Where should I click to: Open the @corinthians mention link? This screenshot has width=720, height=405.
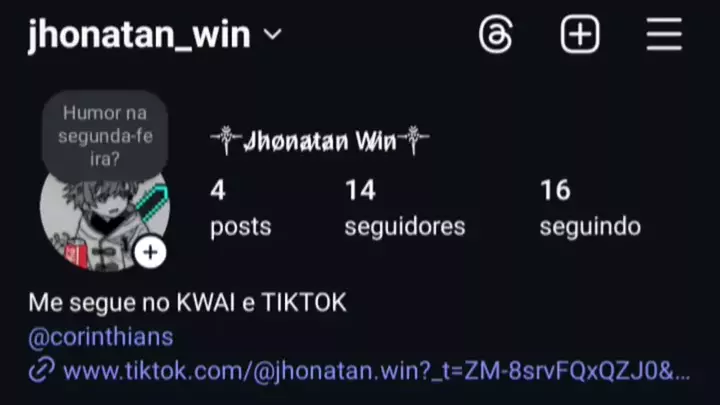click(x=100, y=337)
